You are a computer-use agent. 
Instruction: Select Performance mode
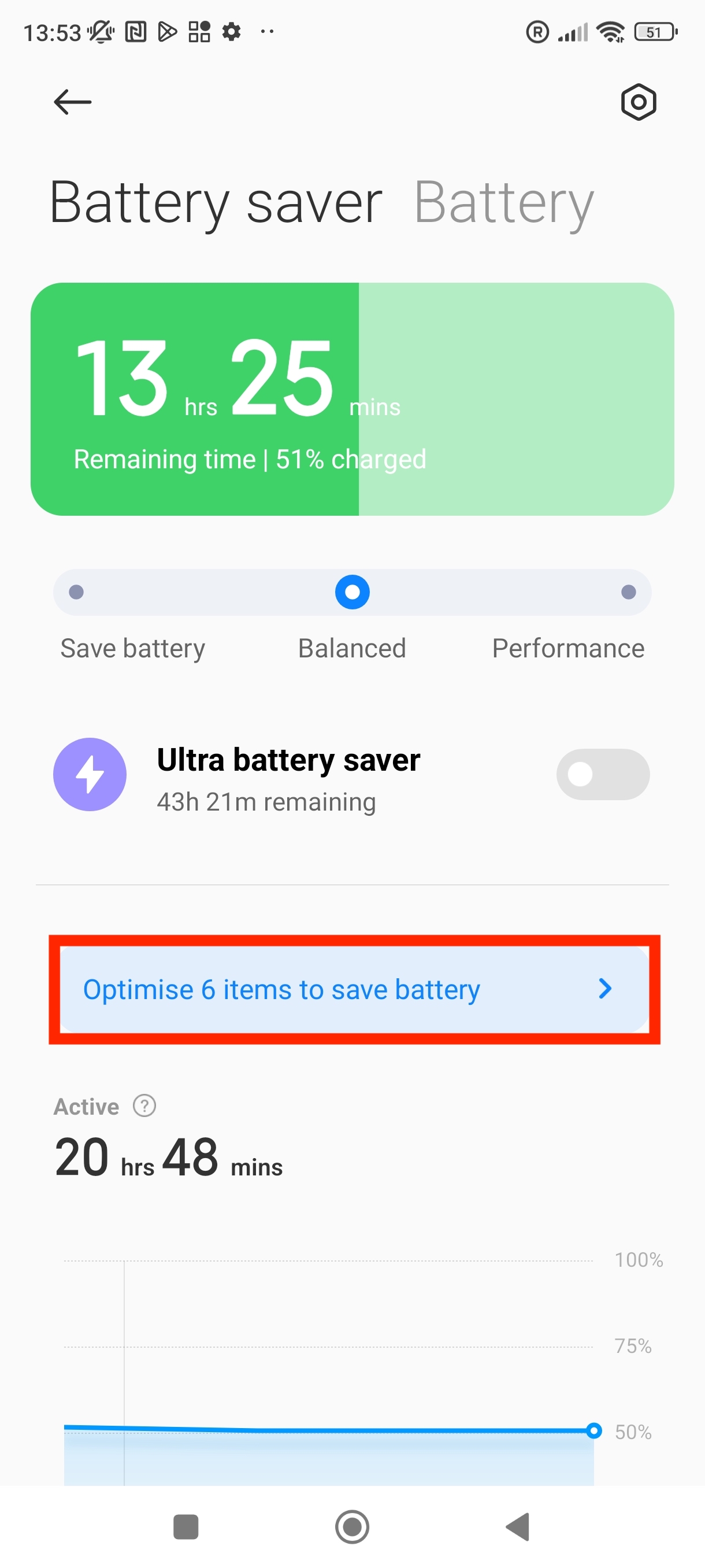(x=628, y=592)
